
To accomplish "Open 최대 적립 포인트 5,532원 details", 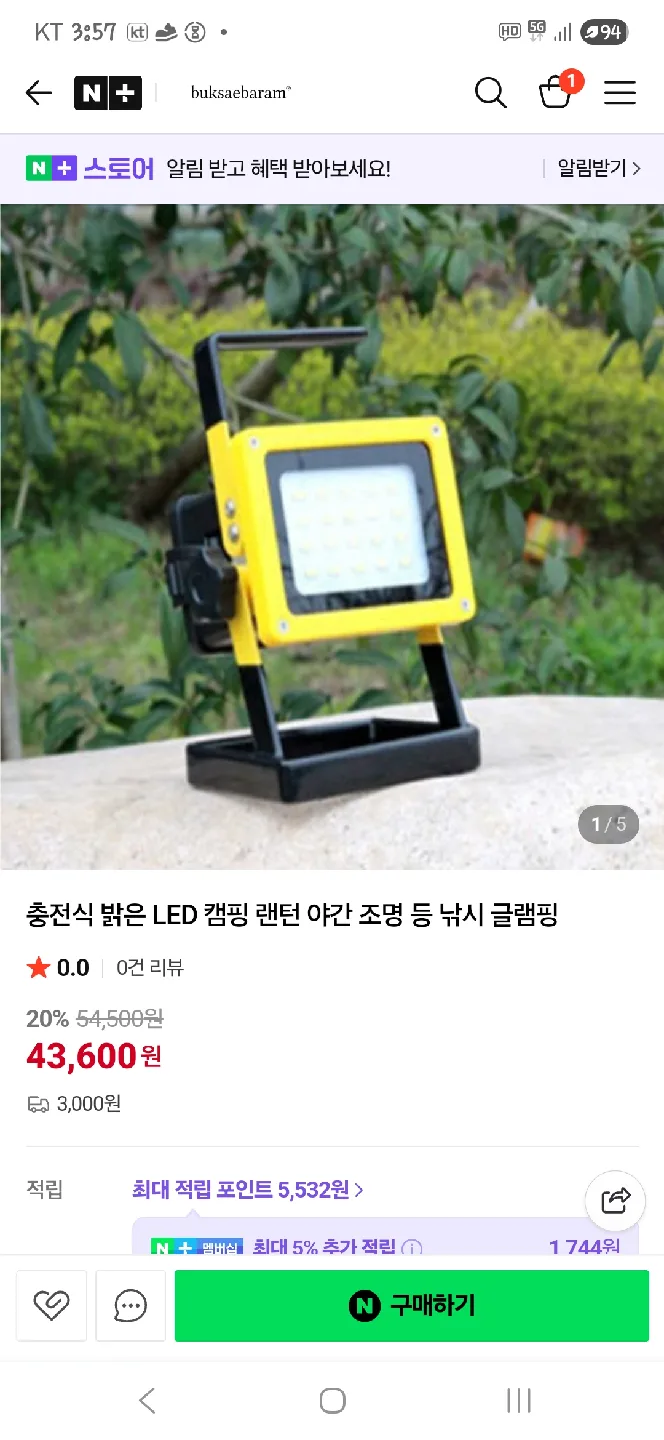I will 247,1189.
